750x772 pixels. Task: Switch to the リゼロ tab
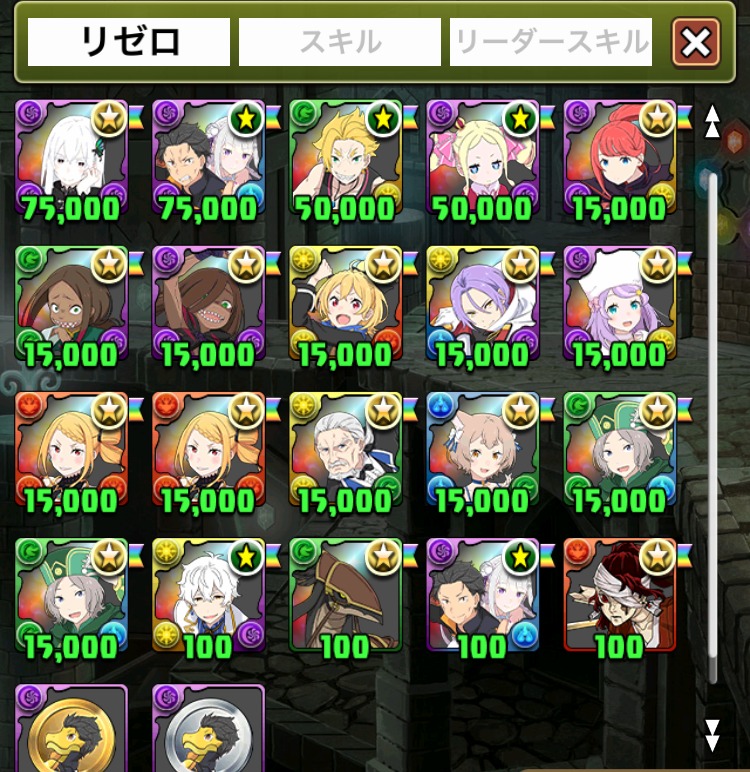[x=129, y=42]
